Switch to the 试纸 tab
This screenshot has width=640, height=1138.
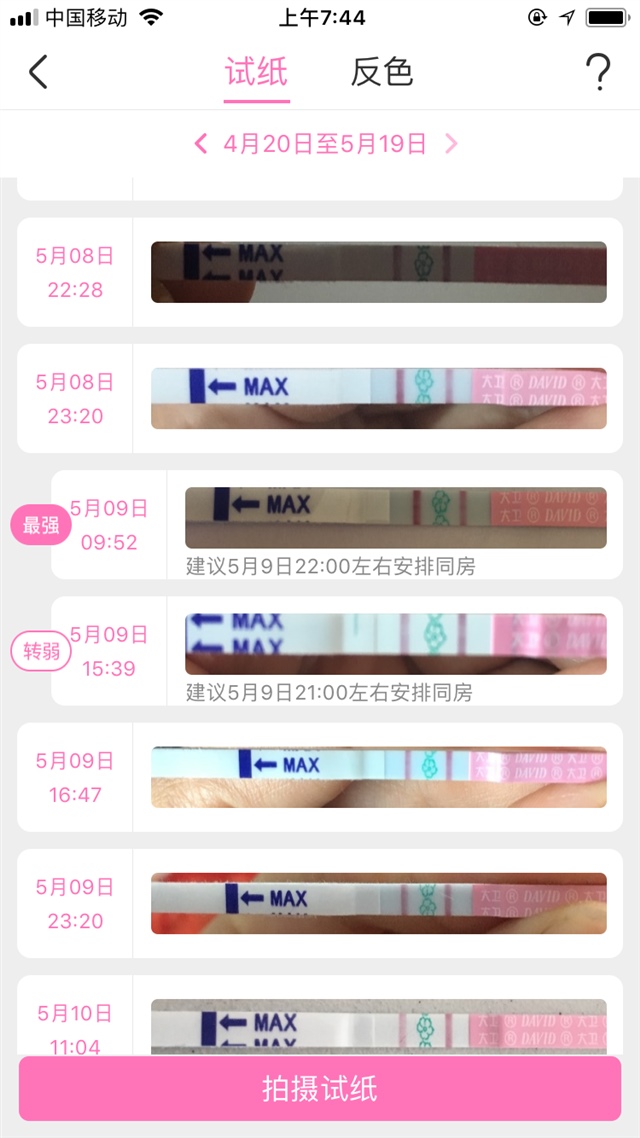point(256,72)
